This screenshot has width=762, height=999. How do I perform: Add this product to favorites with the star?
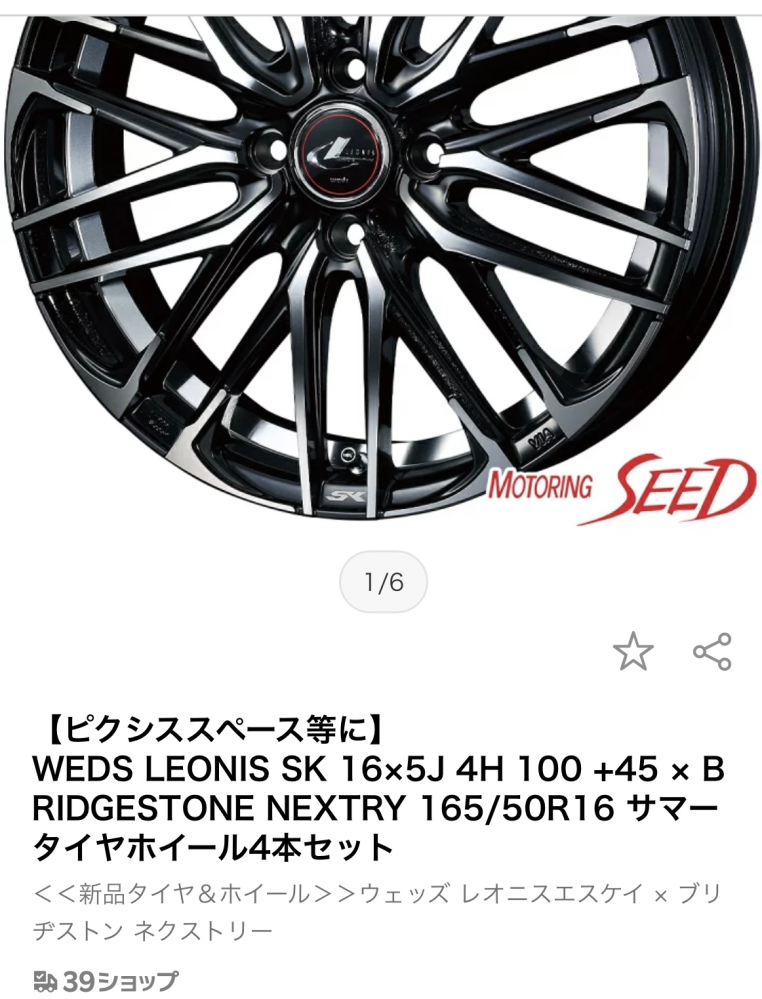(633, 651)
